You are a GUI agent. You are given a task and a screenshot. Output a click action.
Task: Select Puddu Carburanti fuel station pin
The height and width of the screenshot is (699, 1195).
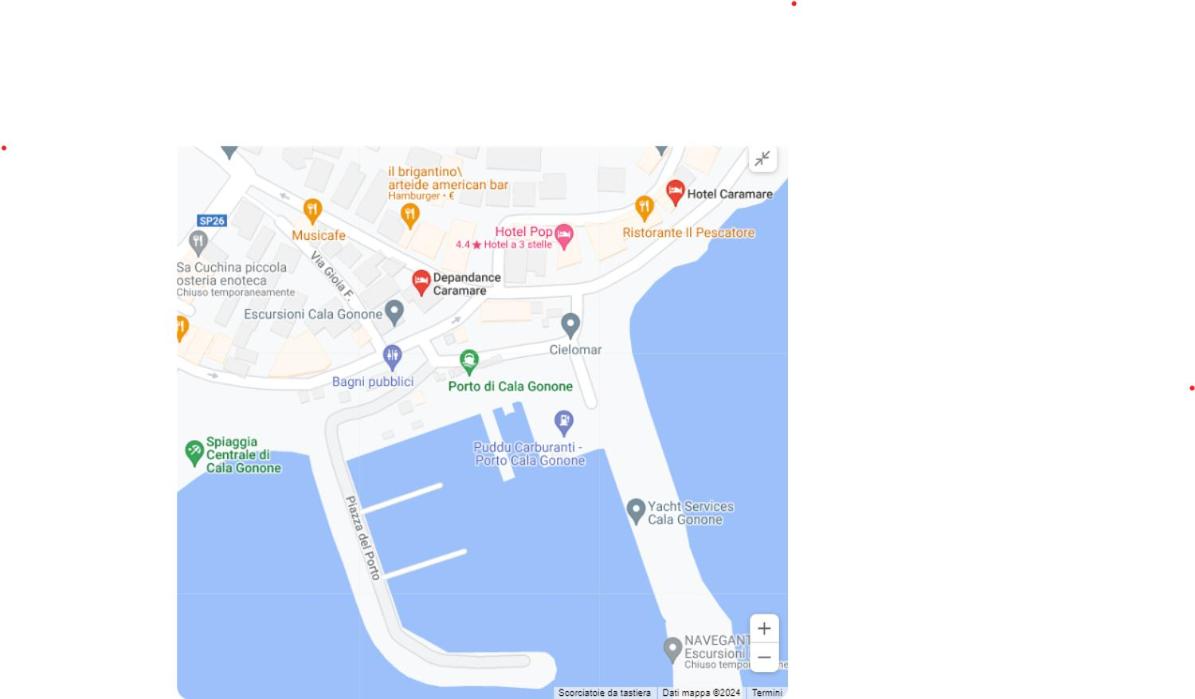[564, 422]
